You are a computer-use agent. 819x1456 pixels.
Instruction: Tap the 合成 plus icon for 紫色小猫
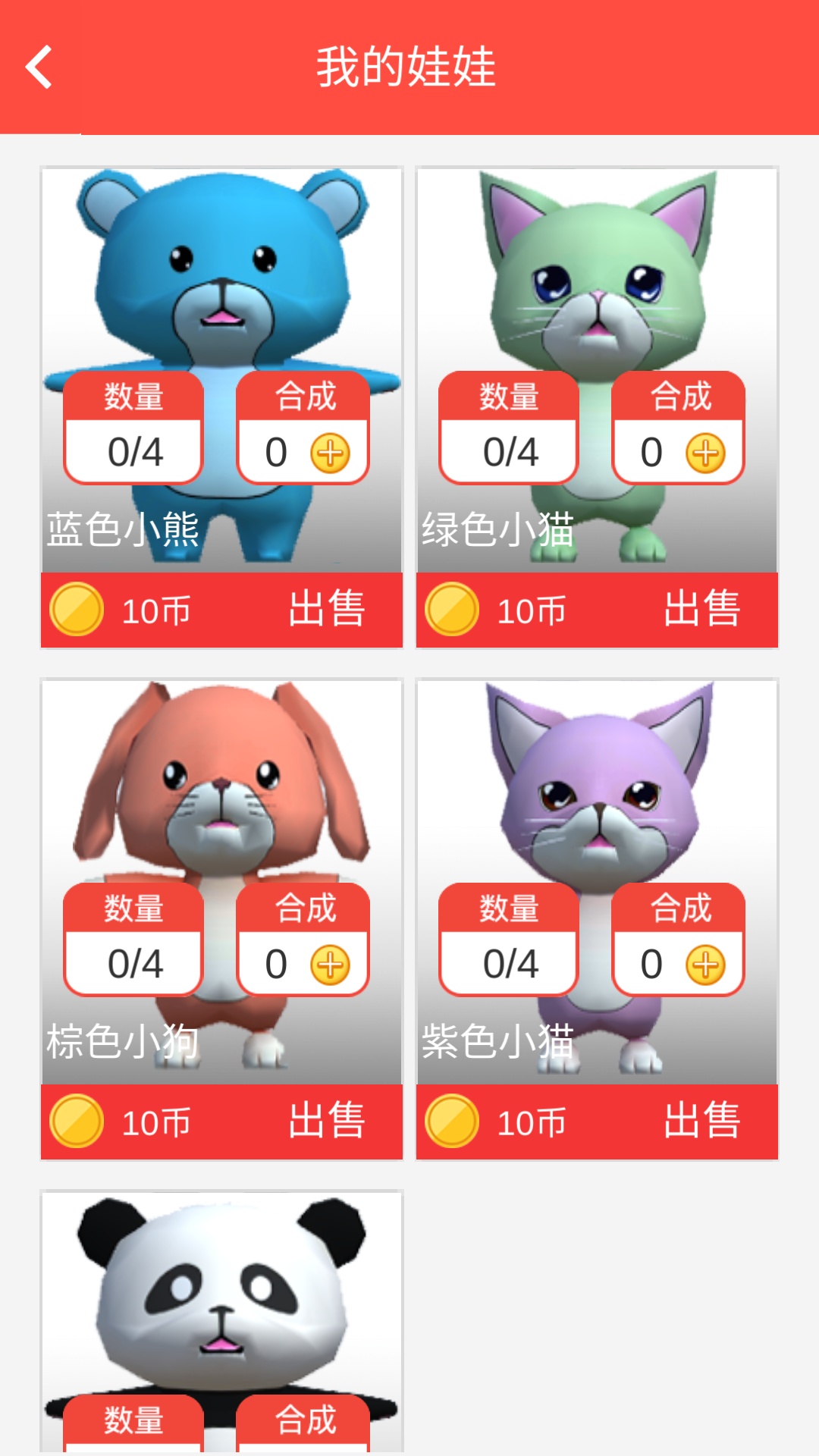705,965
